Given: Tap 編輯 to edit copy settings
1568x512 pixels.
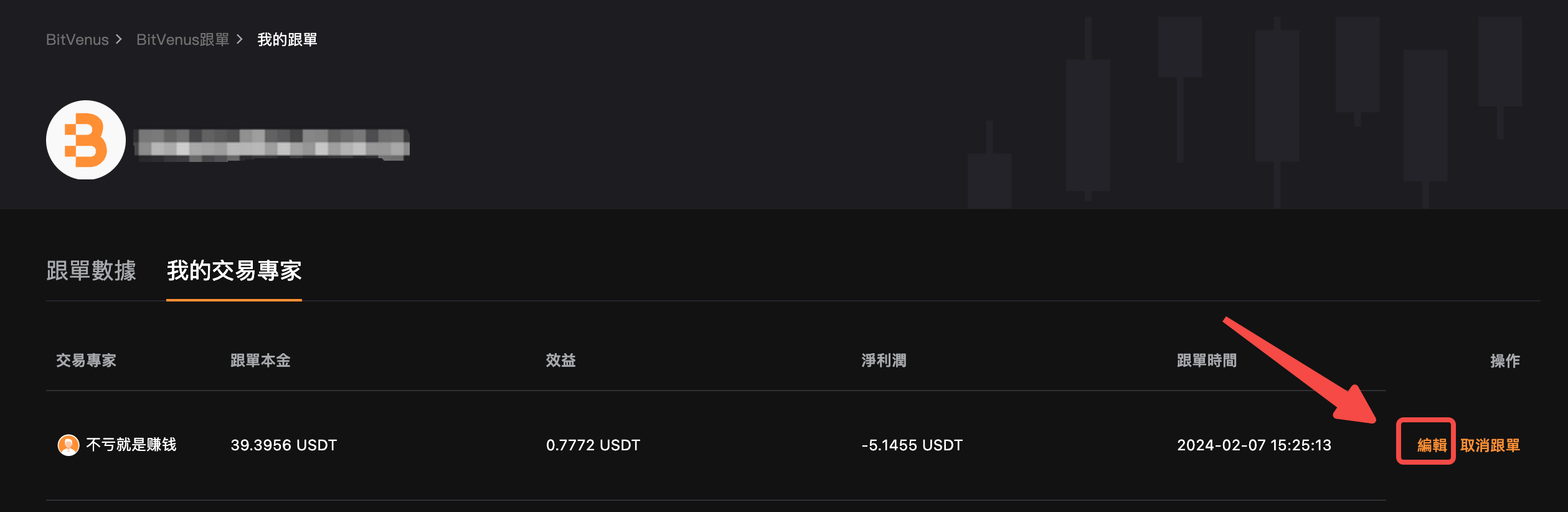Looking at the screenshot, I should point(1432,445).
